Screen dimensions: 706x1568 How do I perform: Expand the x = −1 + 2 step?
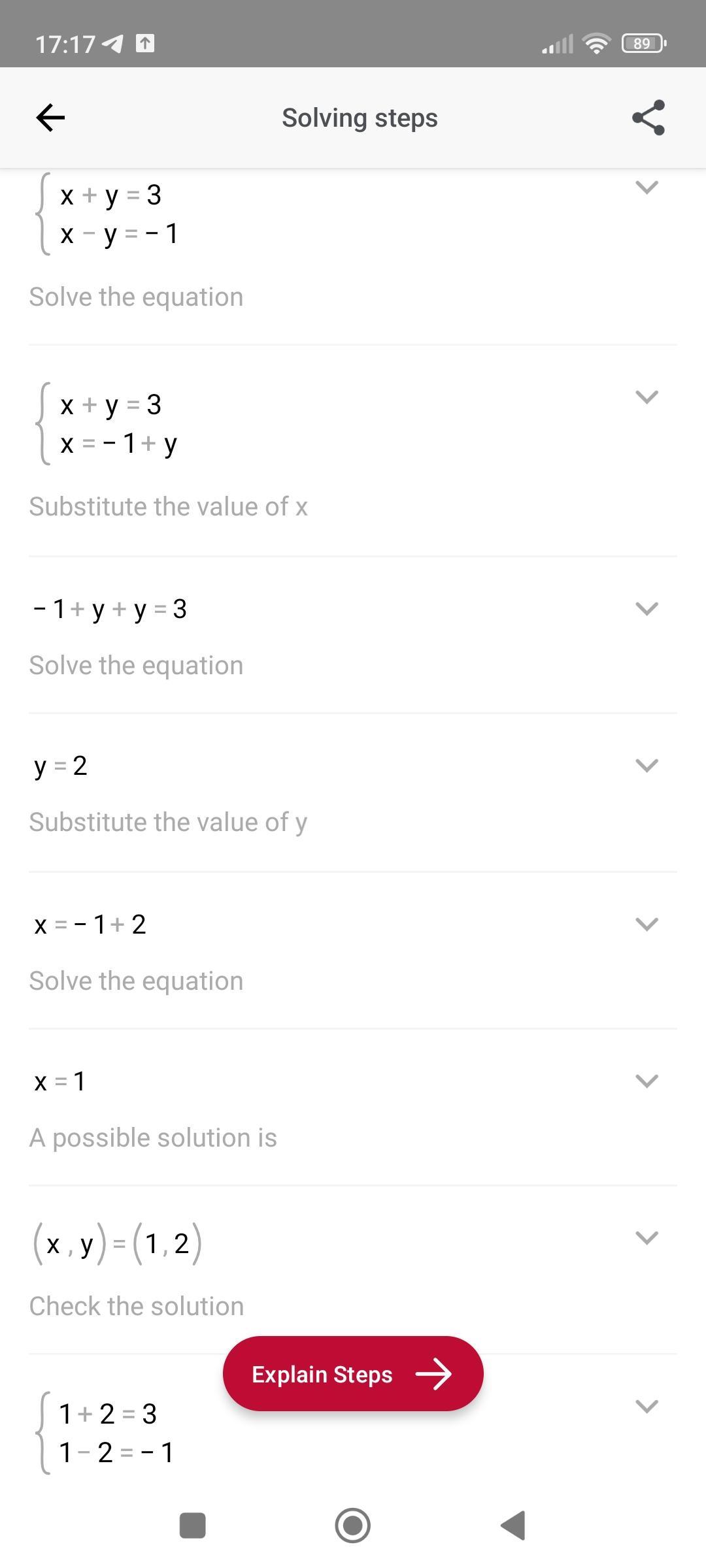point(647,924)
